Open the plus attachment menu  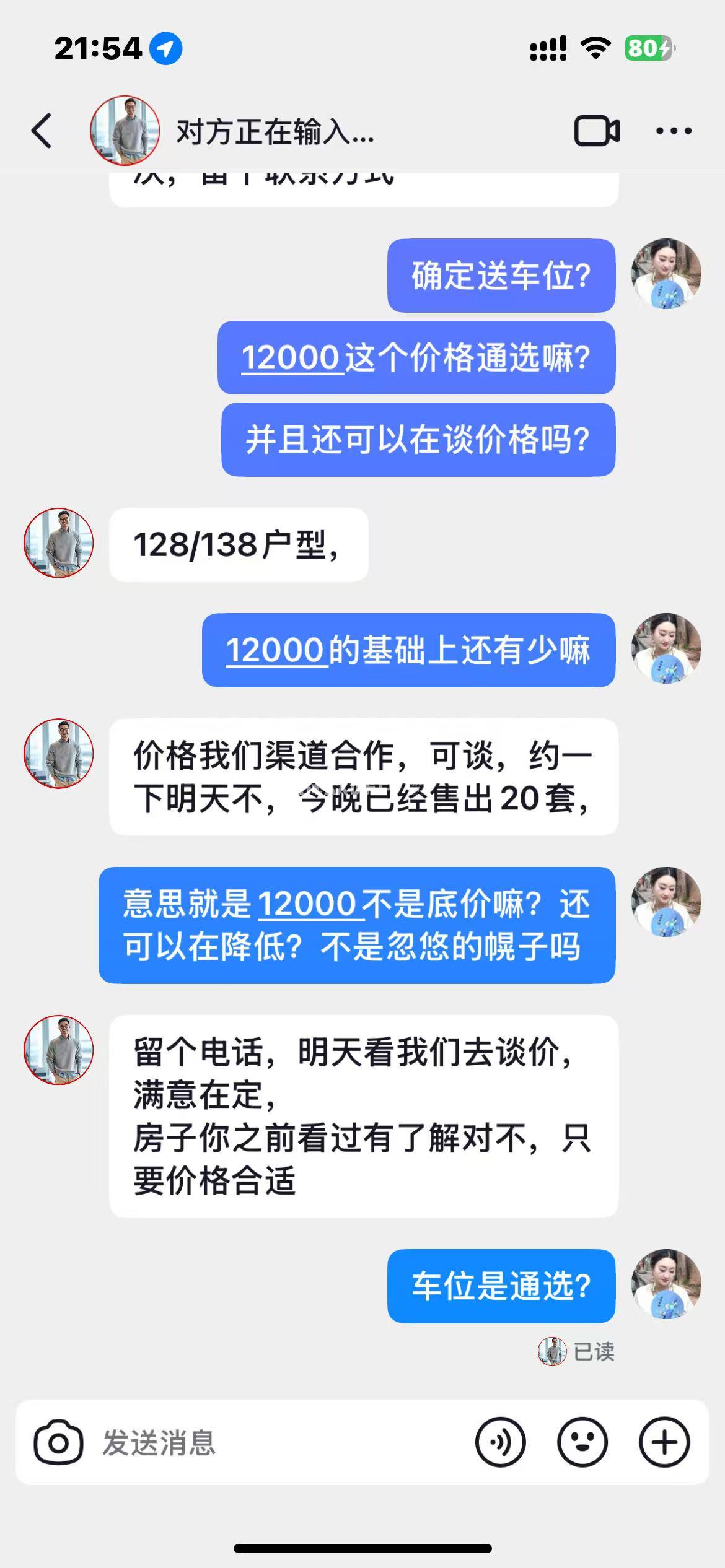tap(664, 1442)
